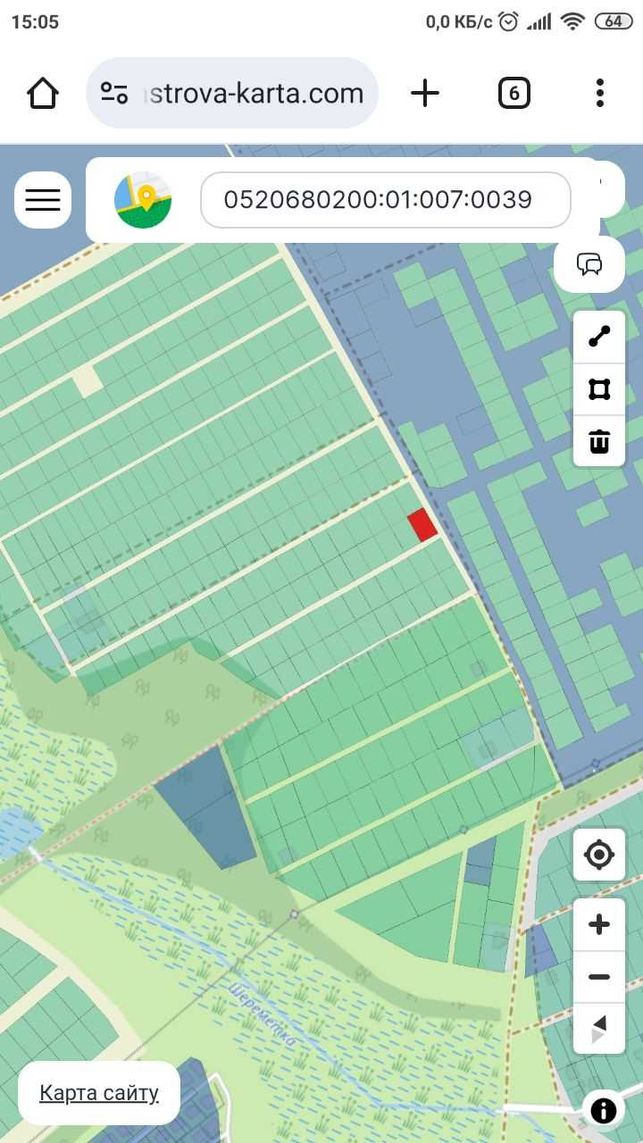This screenshot has height=1143, width=643.
Task: Delete measurements with the trash icon
Action: tap(599, 441)
